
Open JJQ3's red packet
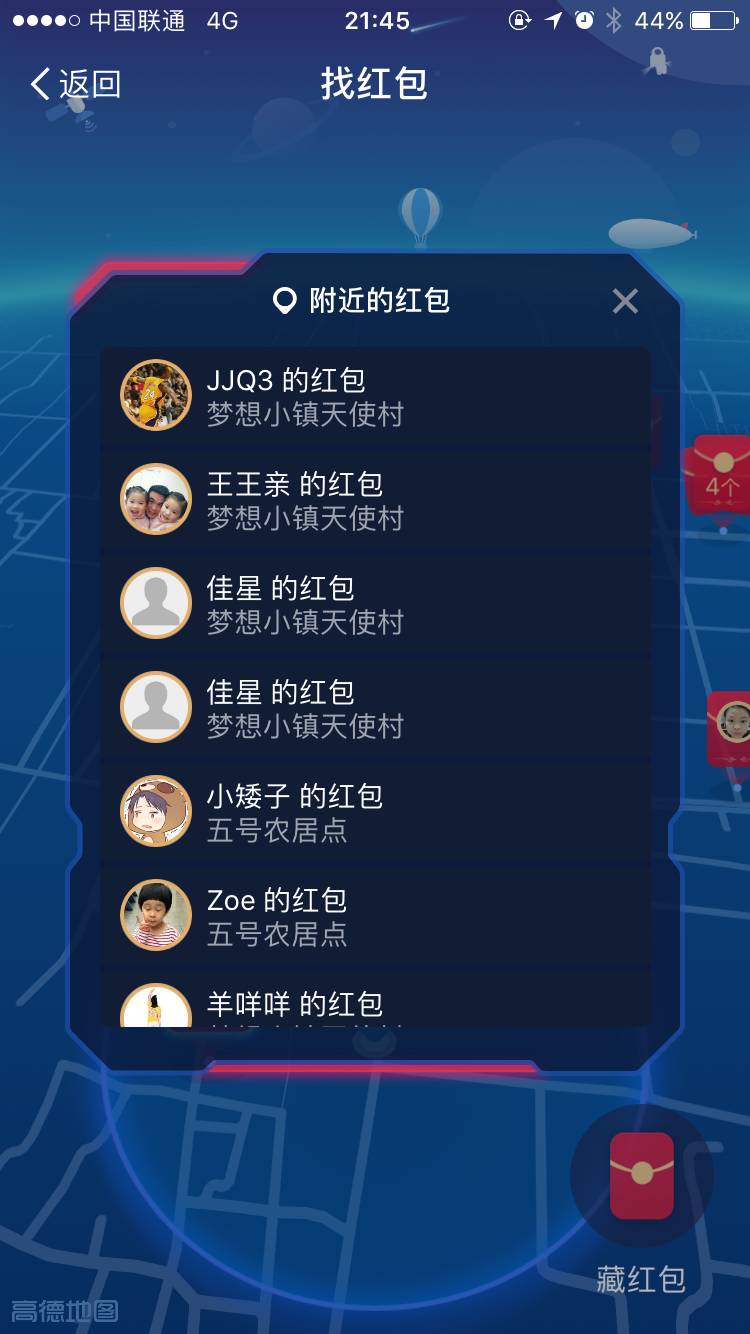[x=375, y=396]
